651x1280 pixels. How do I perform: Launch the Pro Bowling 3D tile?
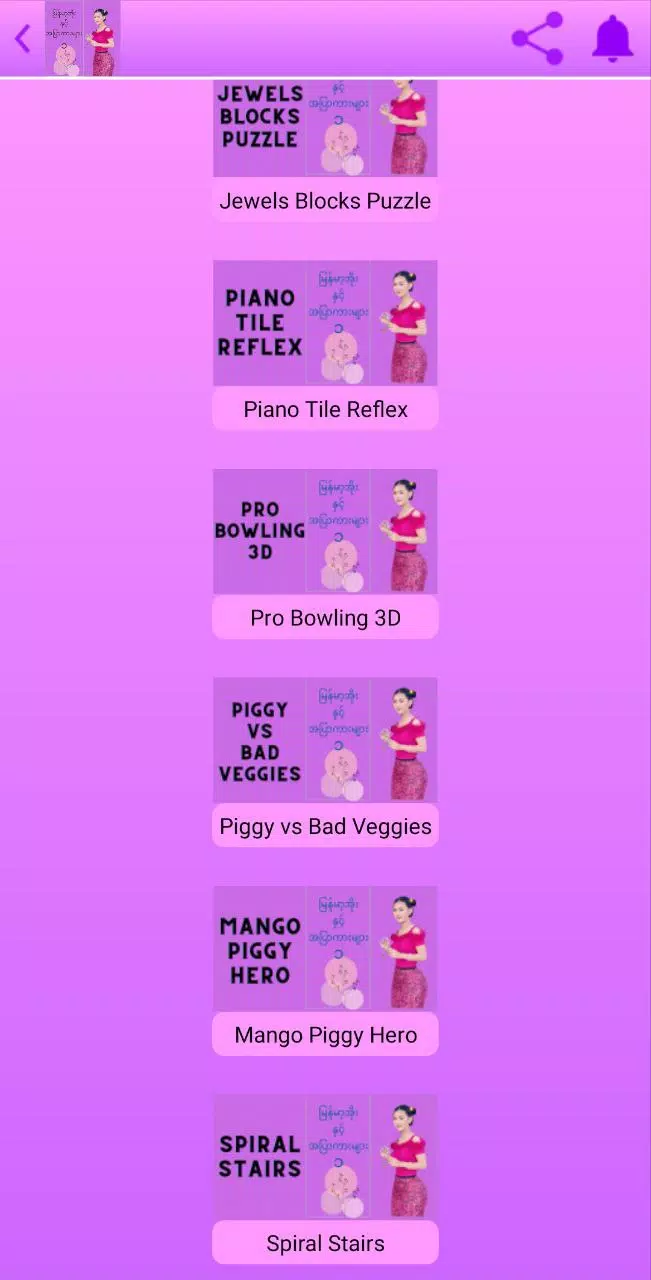[325, 531]
